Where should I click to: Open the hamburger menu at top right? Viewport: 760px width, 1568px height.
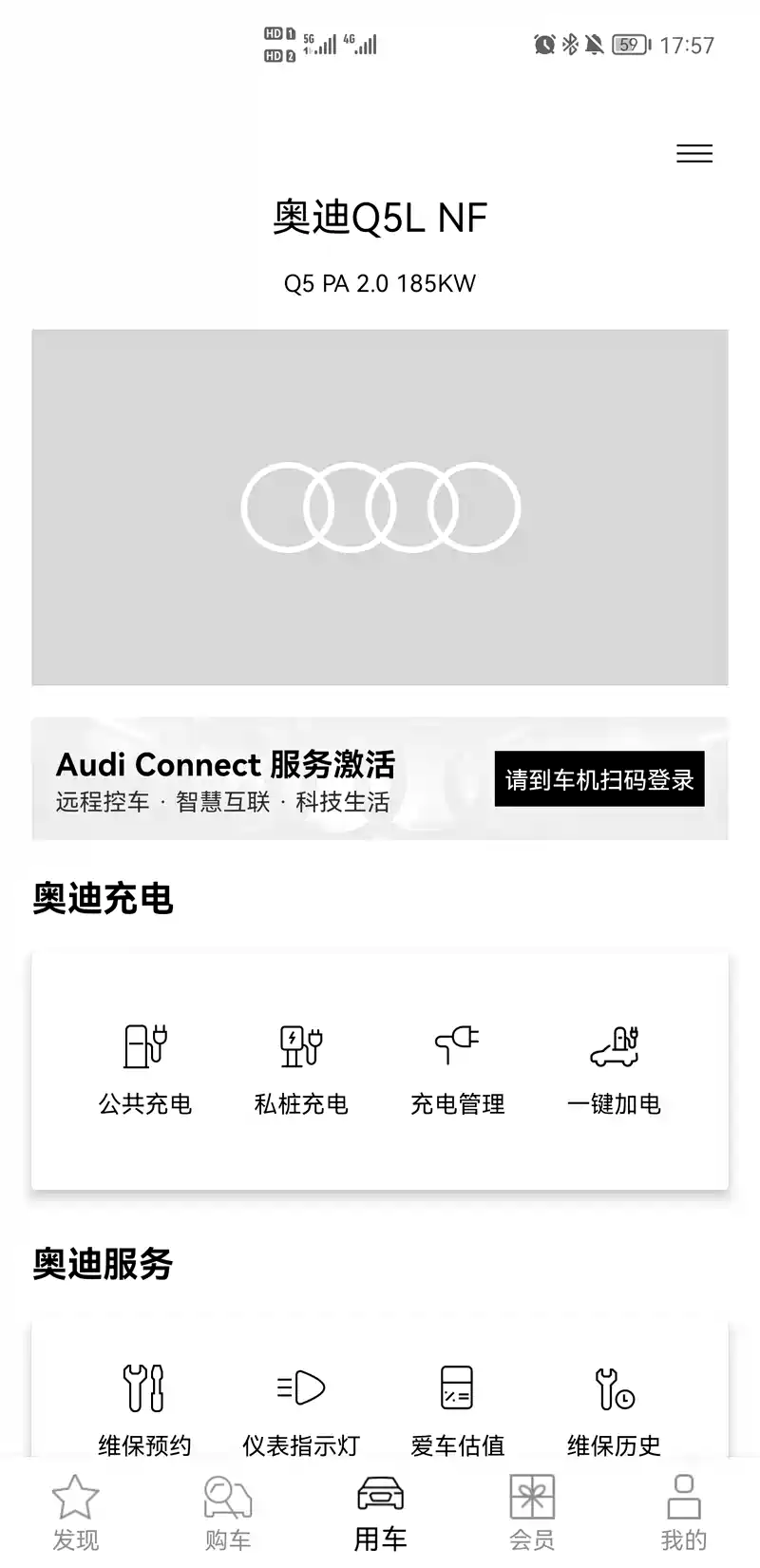tap(693, 154)
